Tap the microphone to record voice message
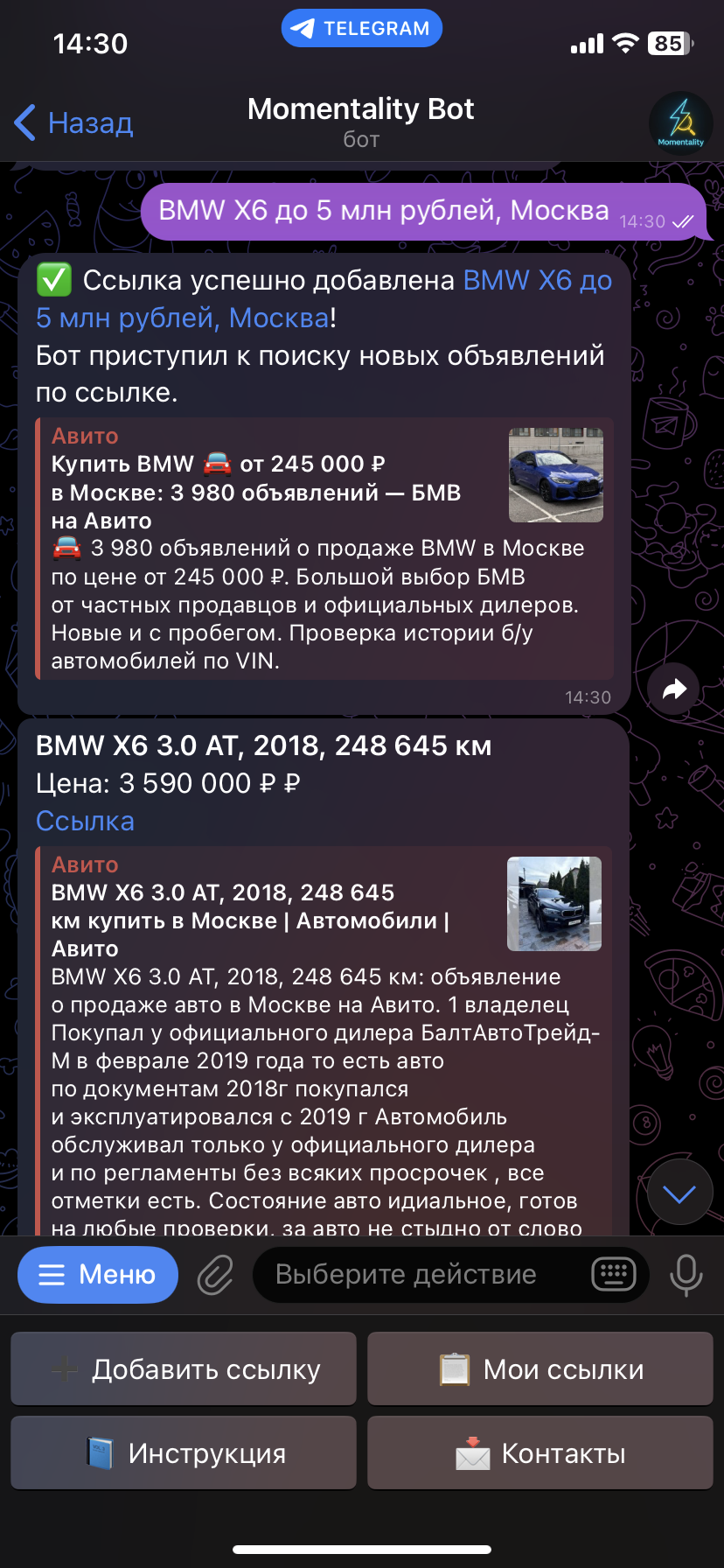The width and height of the screenshot is (724, 1568). click(687, 1275)
